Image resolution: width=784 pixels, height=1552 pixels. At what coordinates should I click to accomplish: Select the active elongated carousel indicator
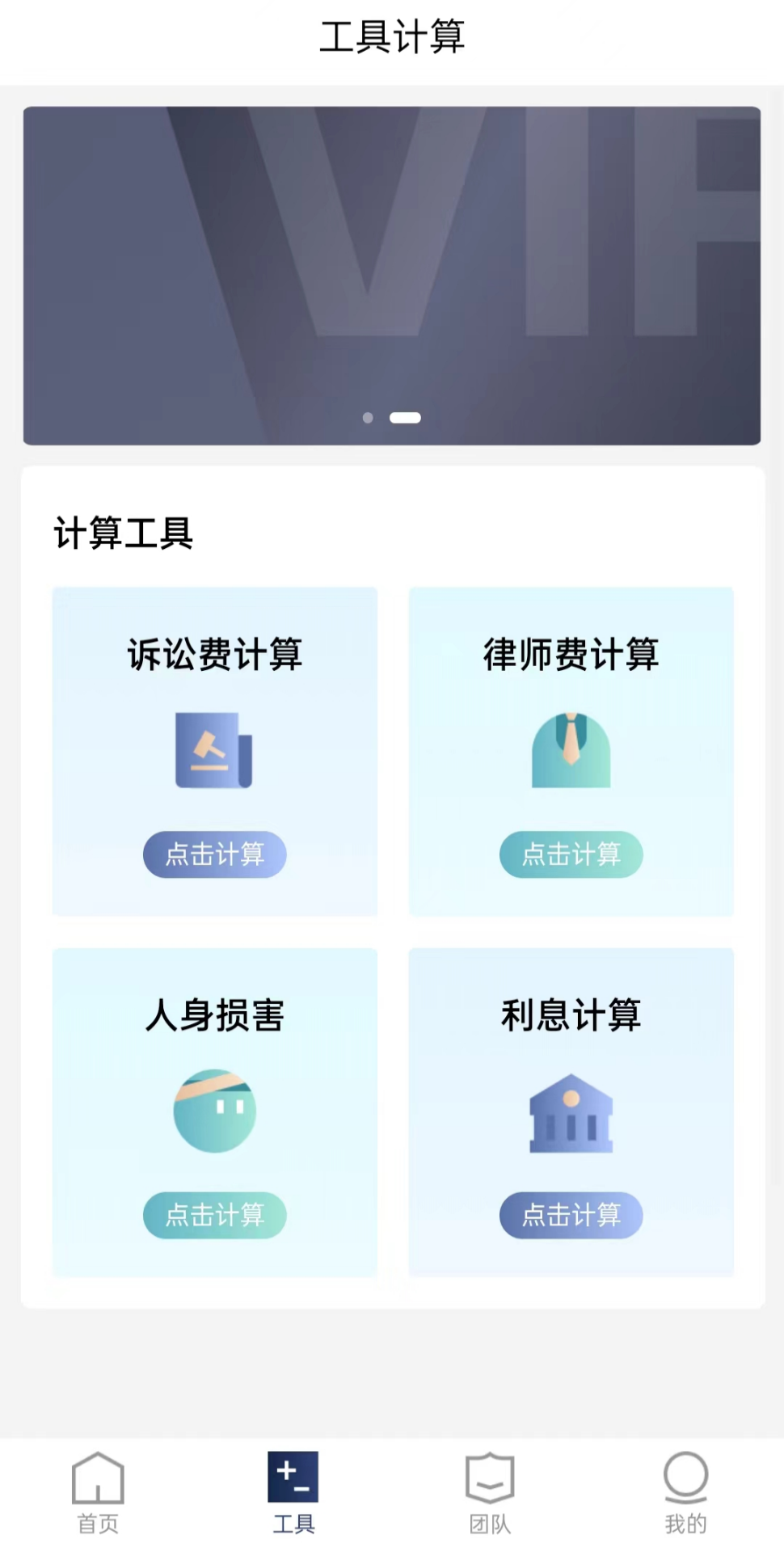point(405,417)
